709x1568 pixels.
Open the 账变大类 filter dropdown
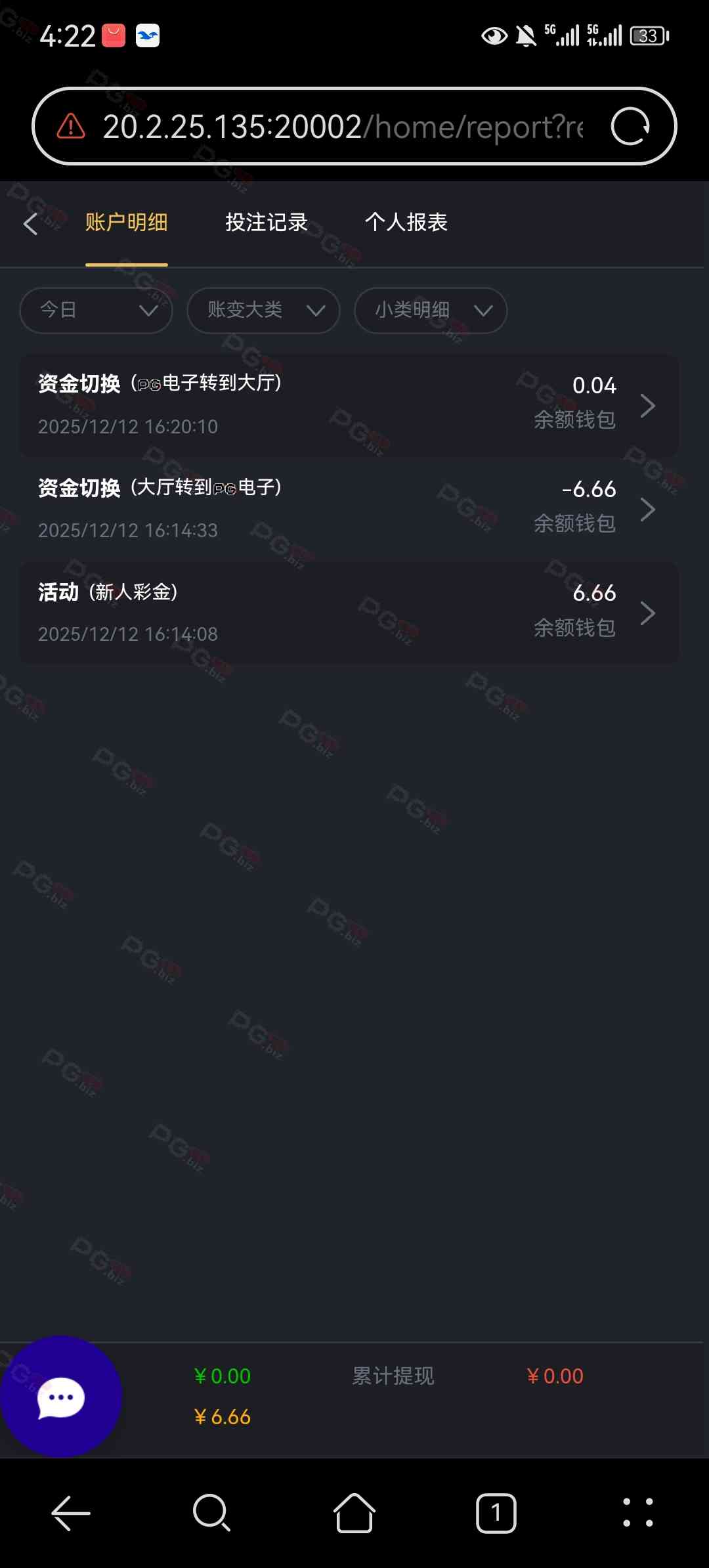pyautogui.click(x=263, y=310)
